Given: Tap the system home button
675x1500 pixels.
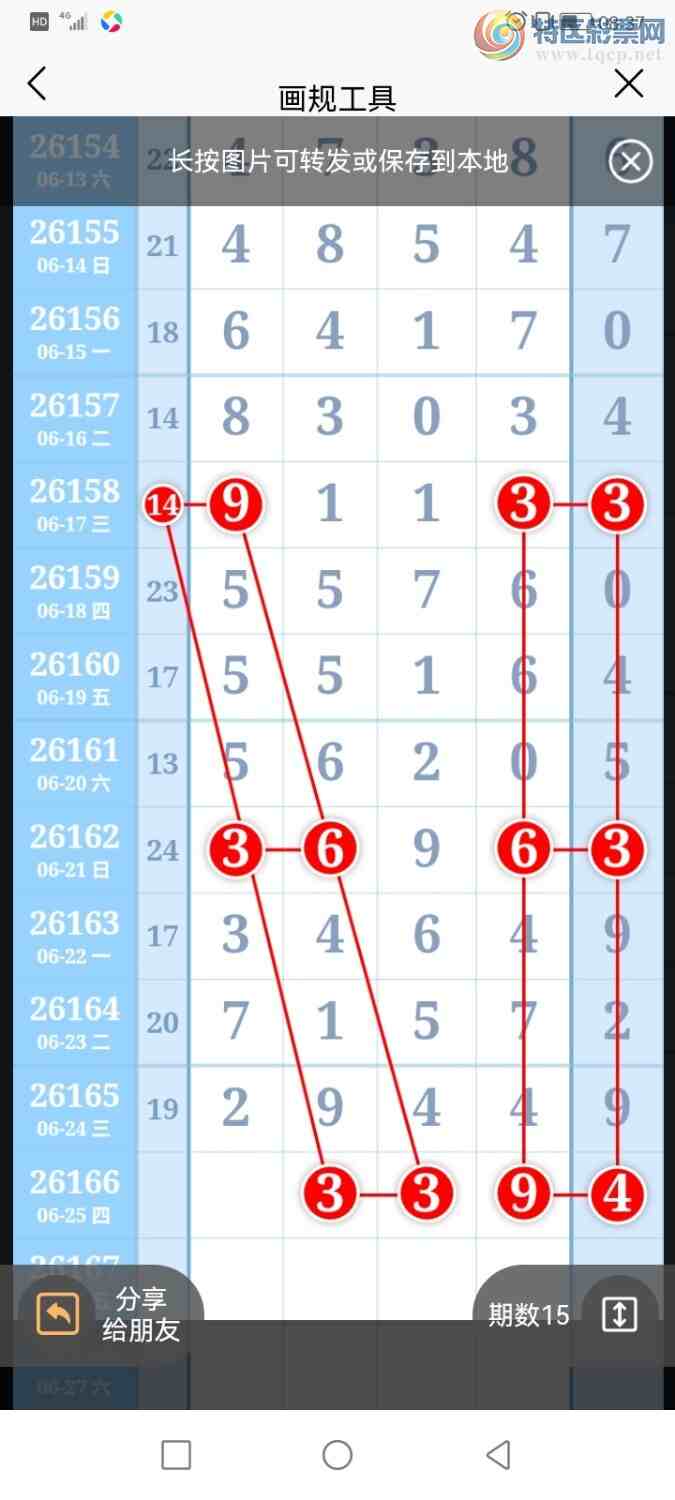Looking at the screenshot, I should point(337,1455).
